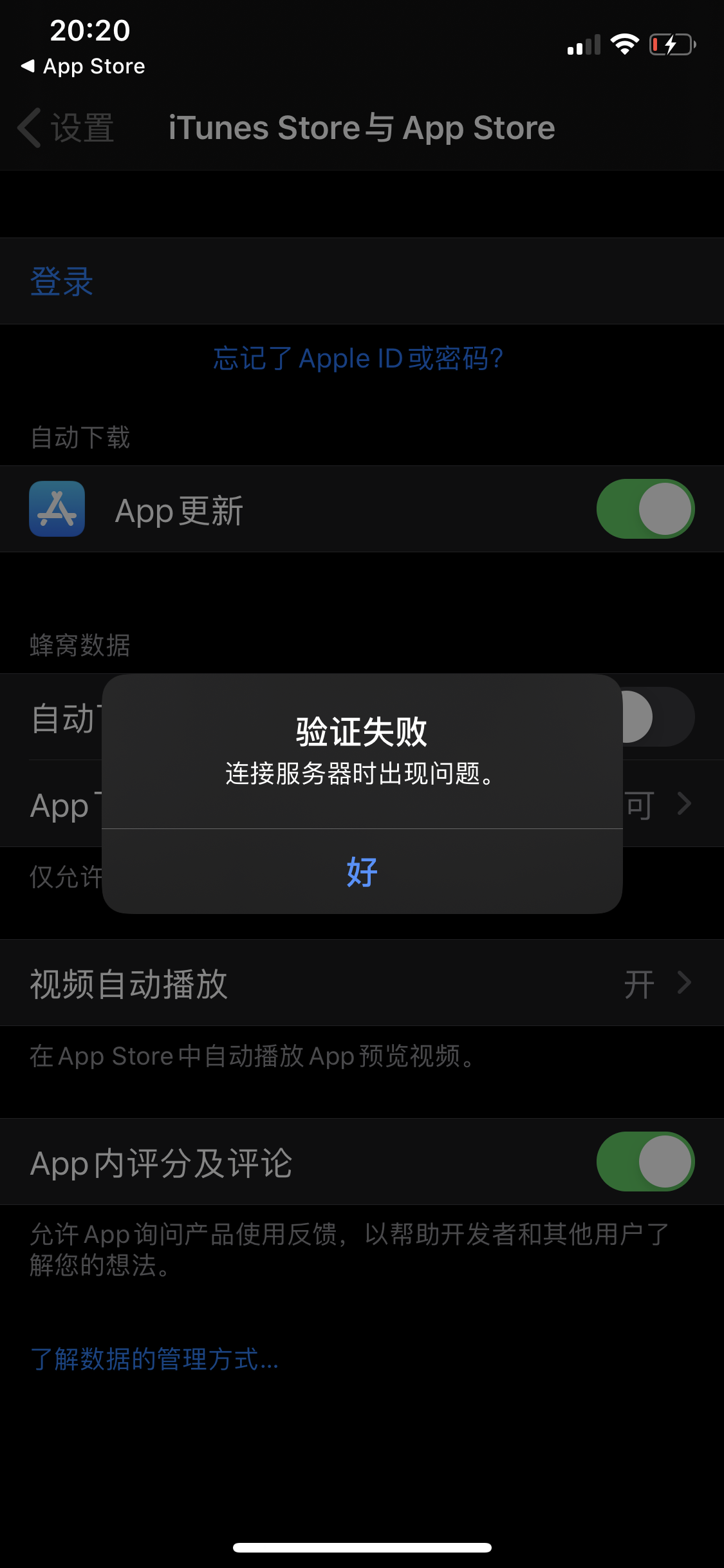Open the 了解数据的管理方式 link

tap(154, 1359)
